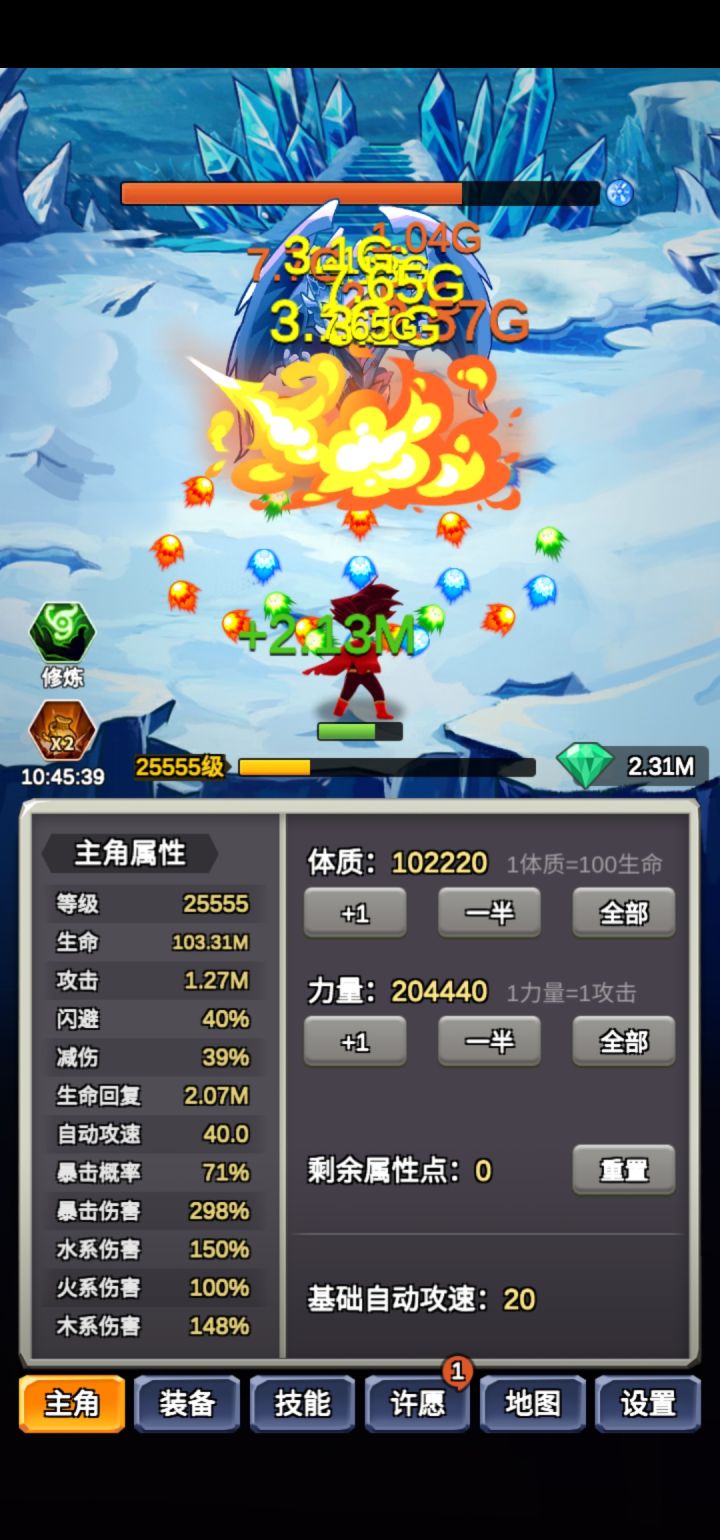Click the 一半 button under 体质
This screenshot has width=720, height=1540.
[x=489, y=913]
